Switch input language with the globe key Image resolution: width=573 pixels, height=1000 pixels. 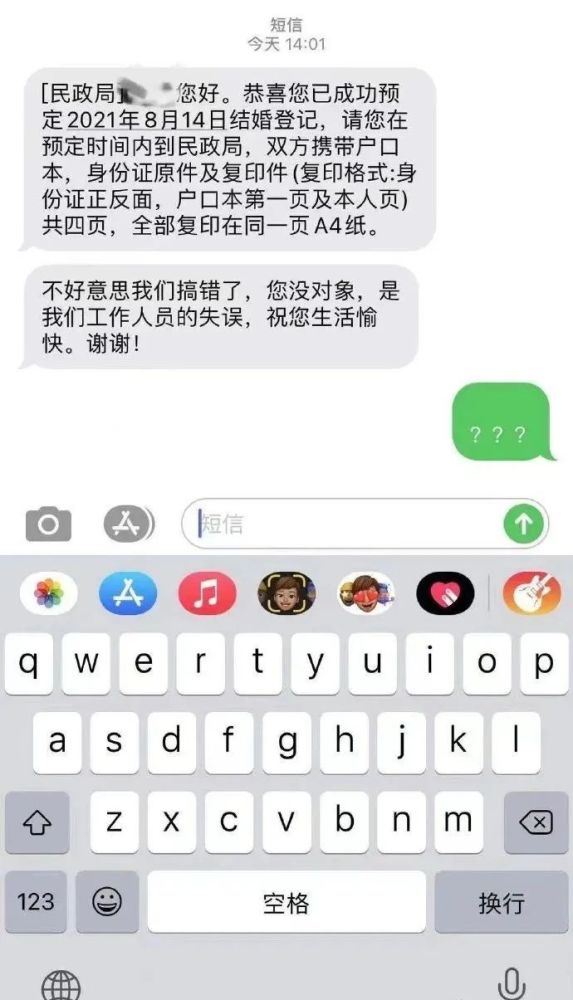[x=61, y=985]
